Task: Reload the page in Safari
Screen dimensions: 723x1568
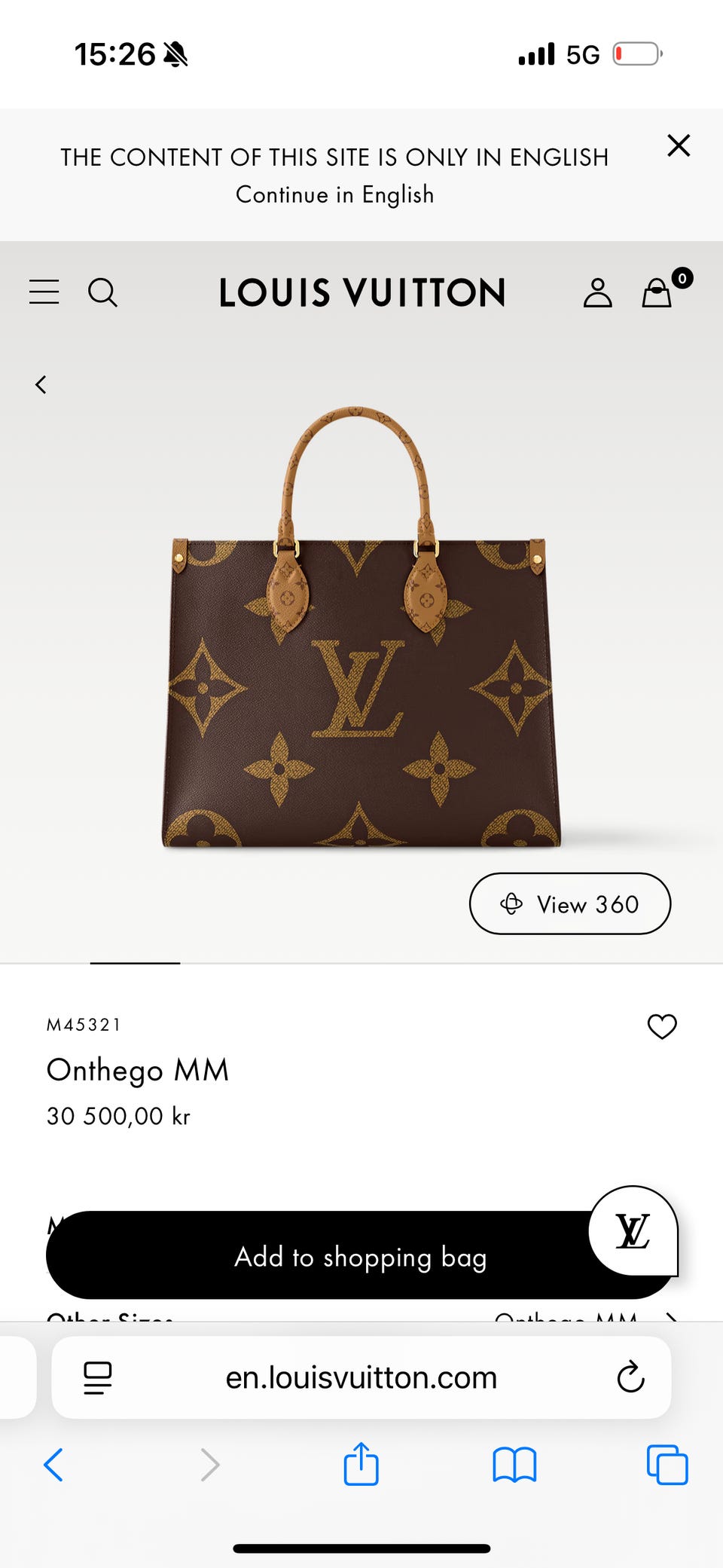Action: (630, 1377)
